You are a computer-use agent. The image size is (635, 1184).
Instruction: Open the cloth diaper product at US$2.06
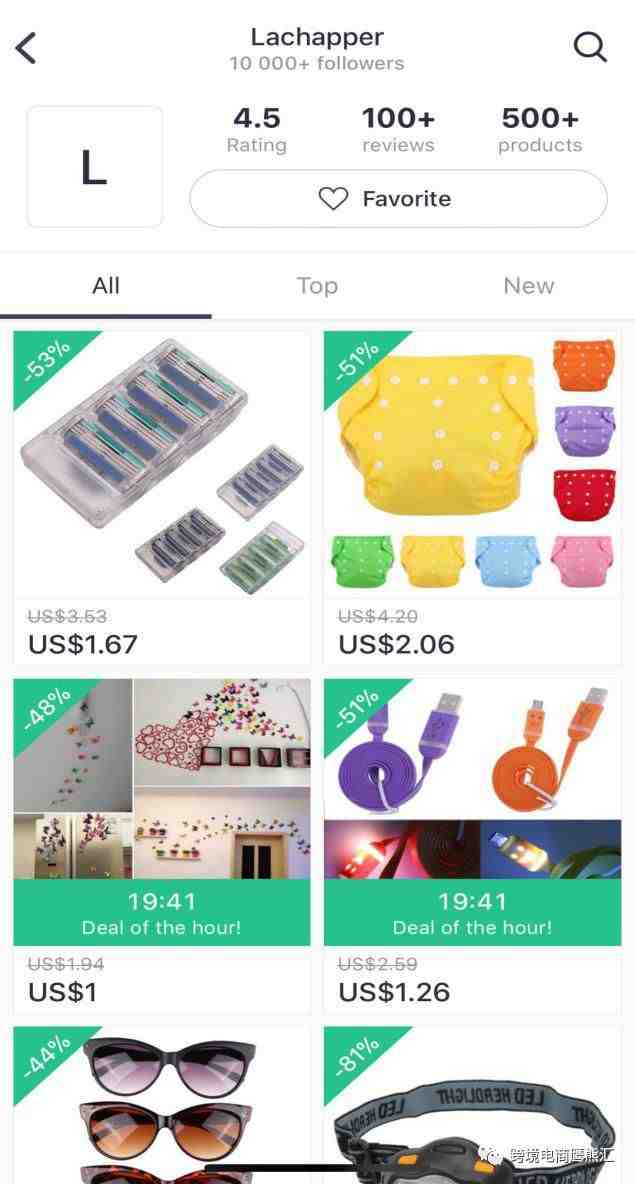click(472, 497)
